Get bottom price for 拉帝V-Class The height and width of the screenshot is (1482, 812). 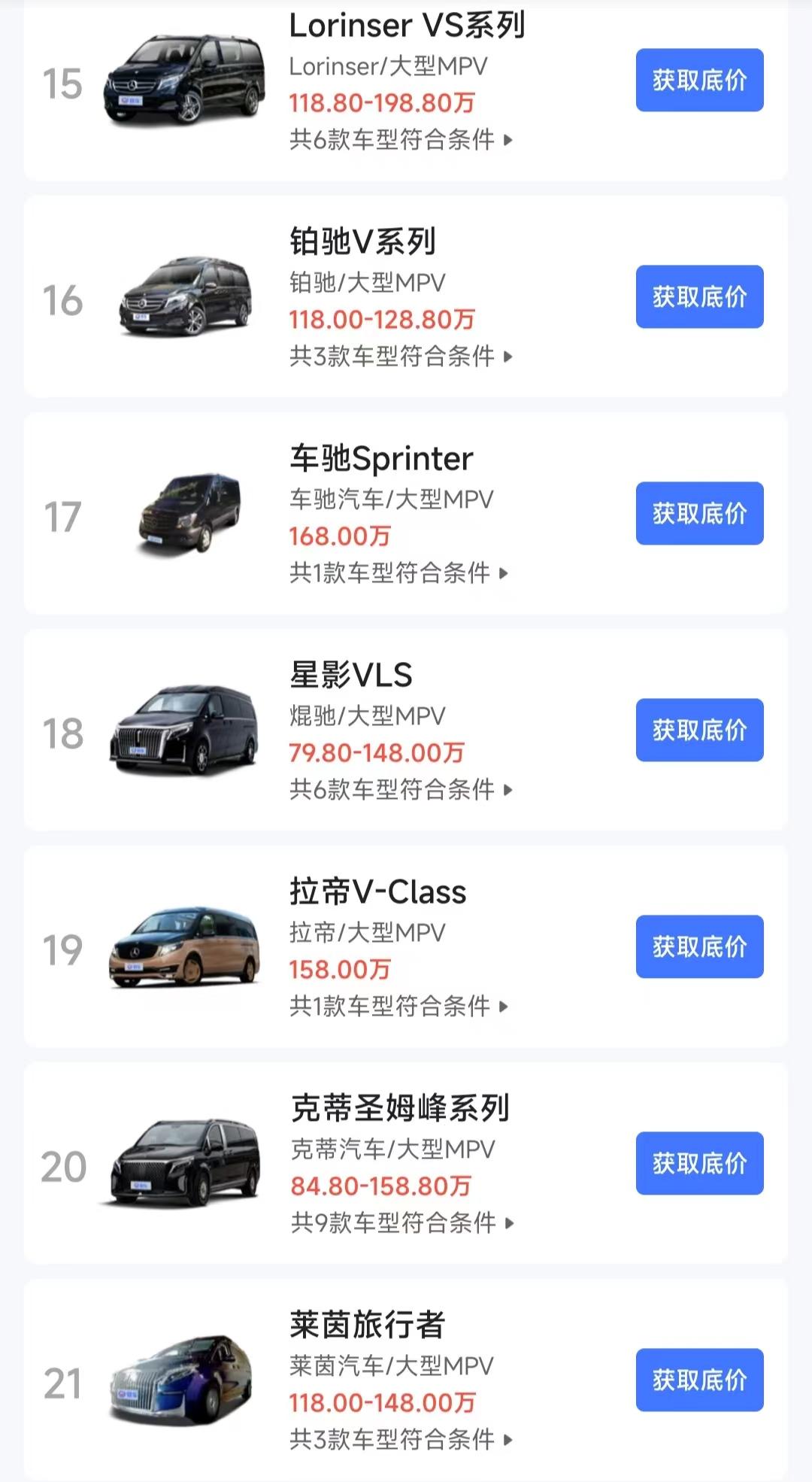pyautogui.click(x=699, y=946)
